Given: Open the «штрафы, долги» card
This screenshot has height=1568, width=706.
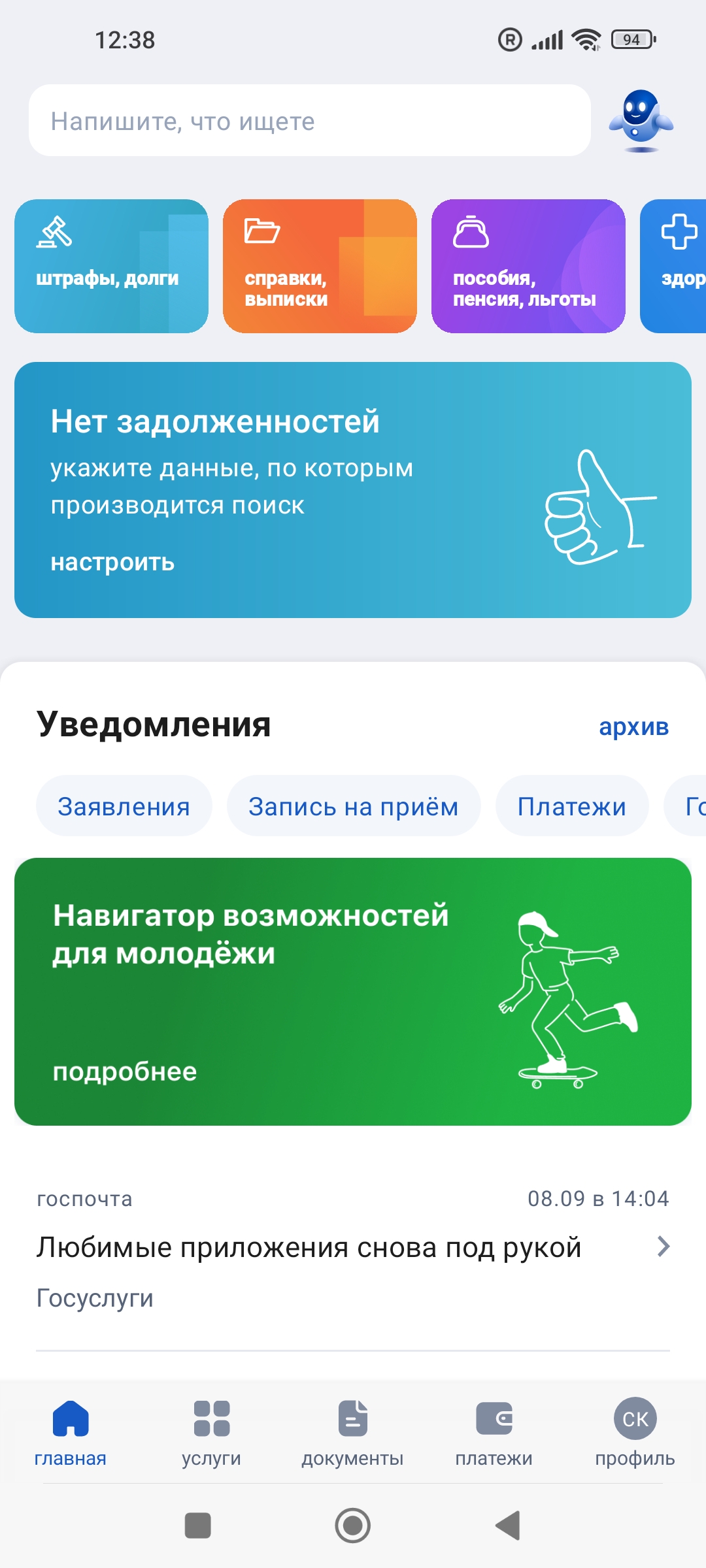Looking at the screenshot, I should pyautogui.click(x=111, y=266).
